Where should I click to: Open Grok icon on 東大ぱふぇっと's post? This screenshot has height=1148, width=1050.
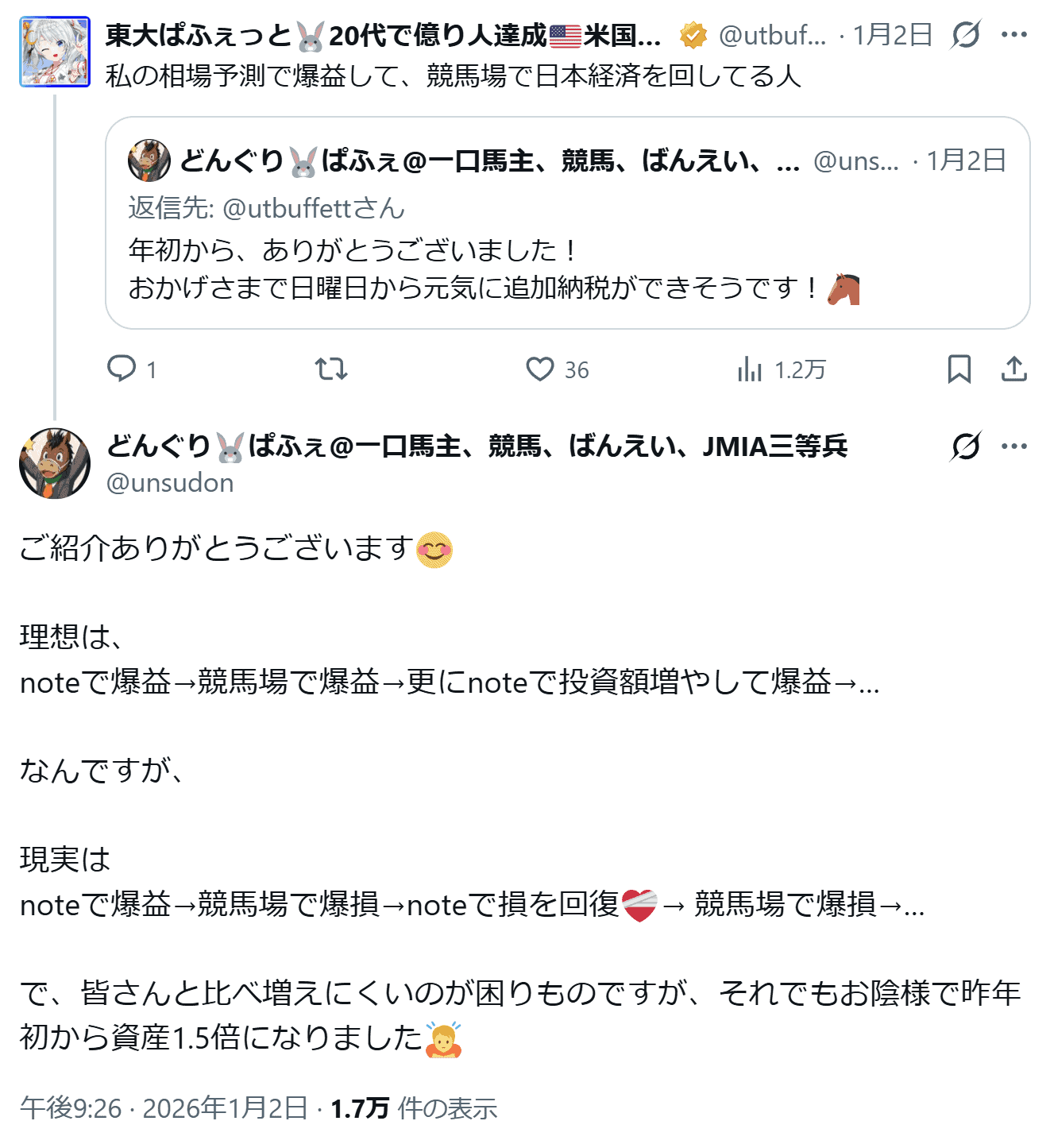[x=965, y=35]
